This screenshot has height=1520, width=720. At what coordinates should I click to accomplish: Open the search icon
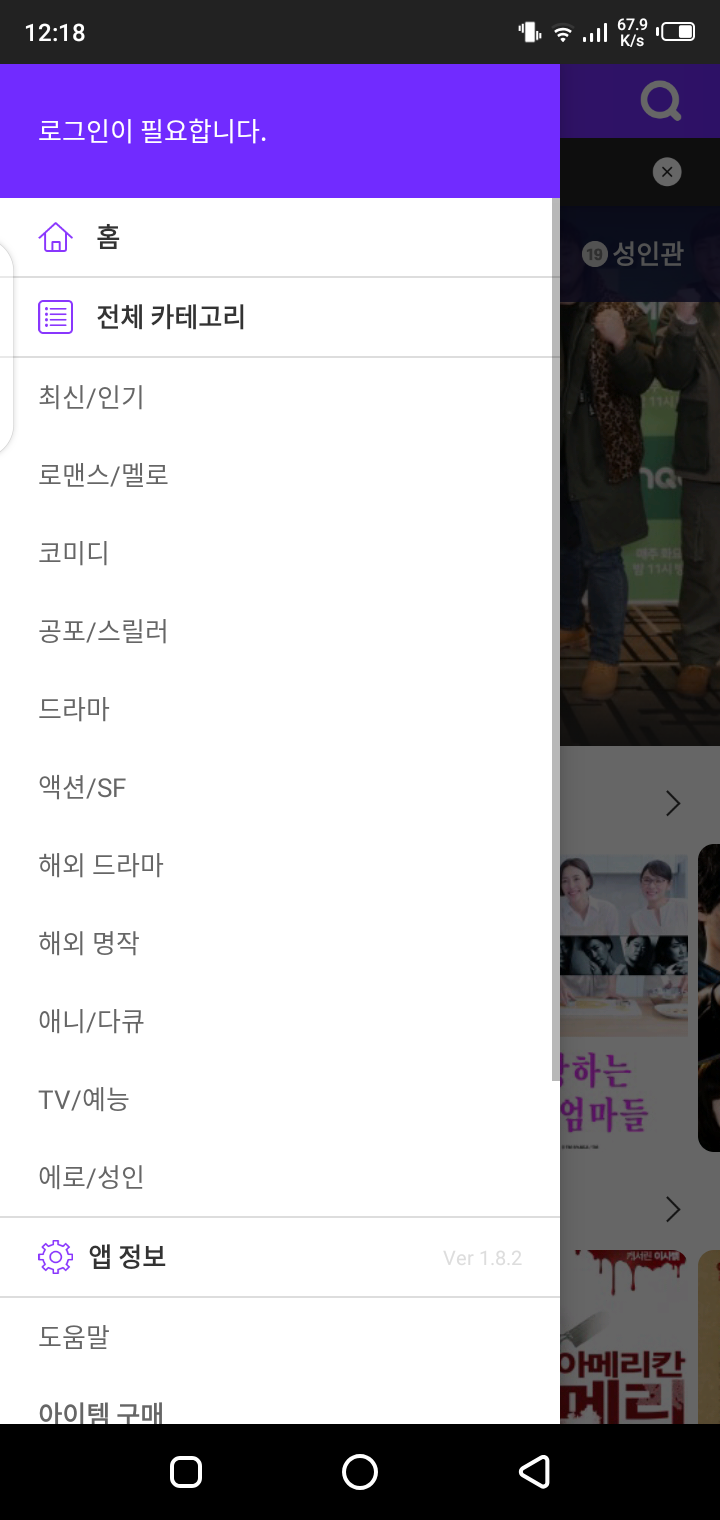[x=661, y=100]
